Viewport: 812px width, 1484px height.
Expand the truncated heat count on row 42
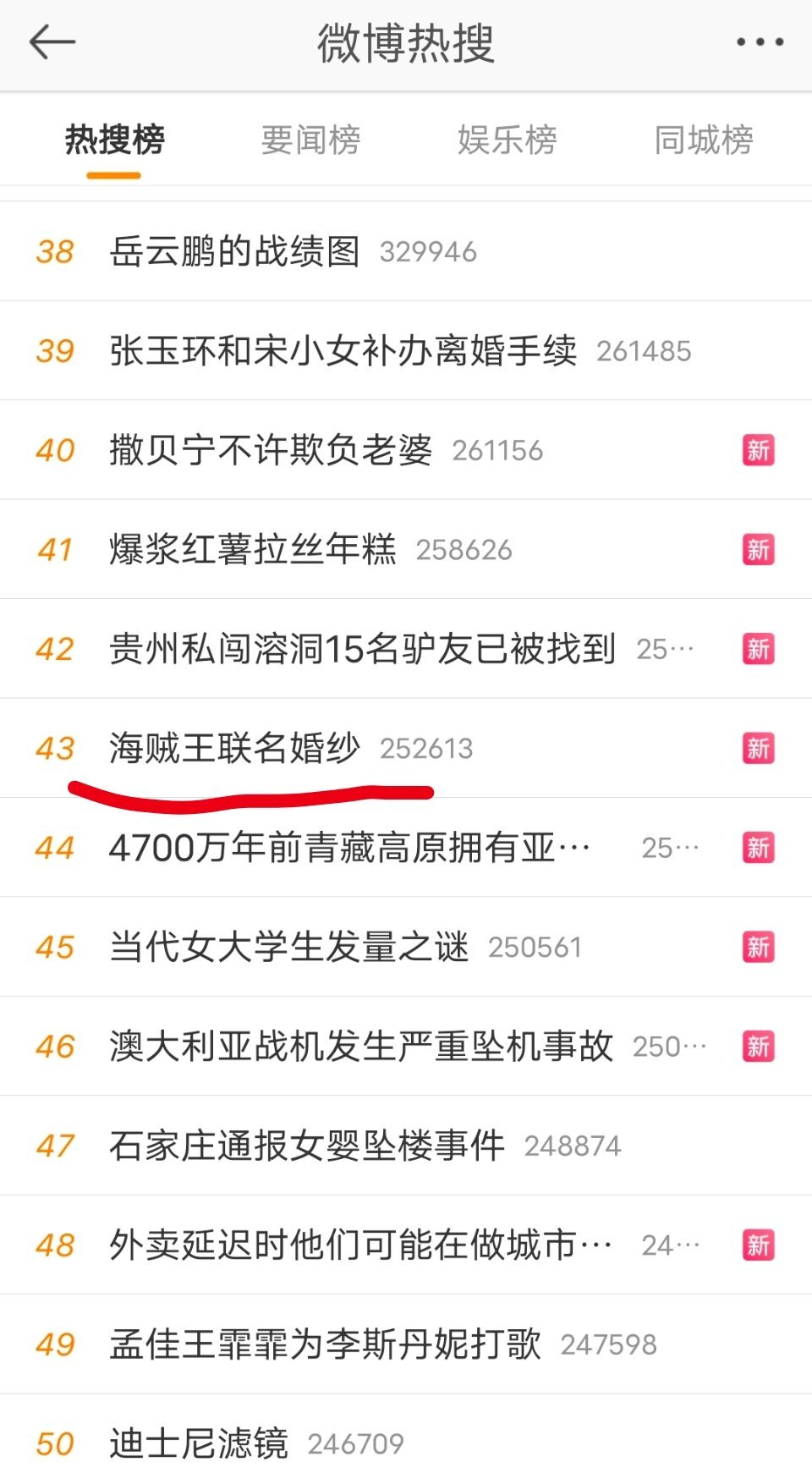[x=665, y=649]
